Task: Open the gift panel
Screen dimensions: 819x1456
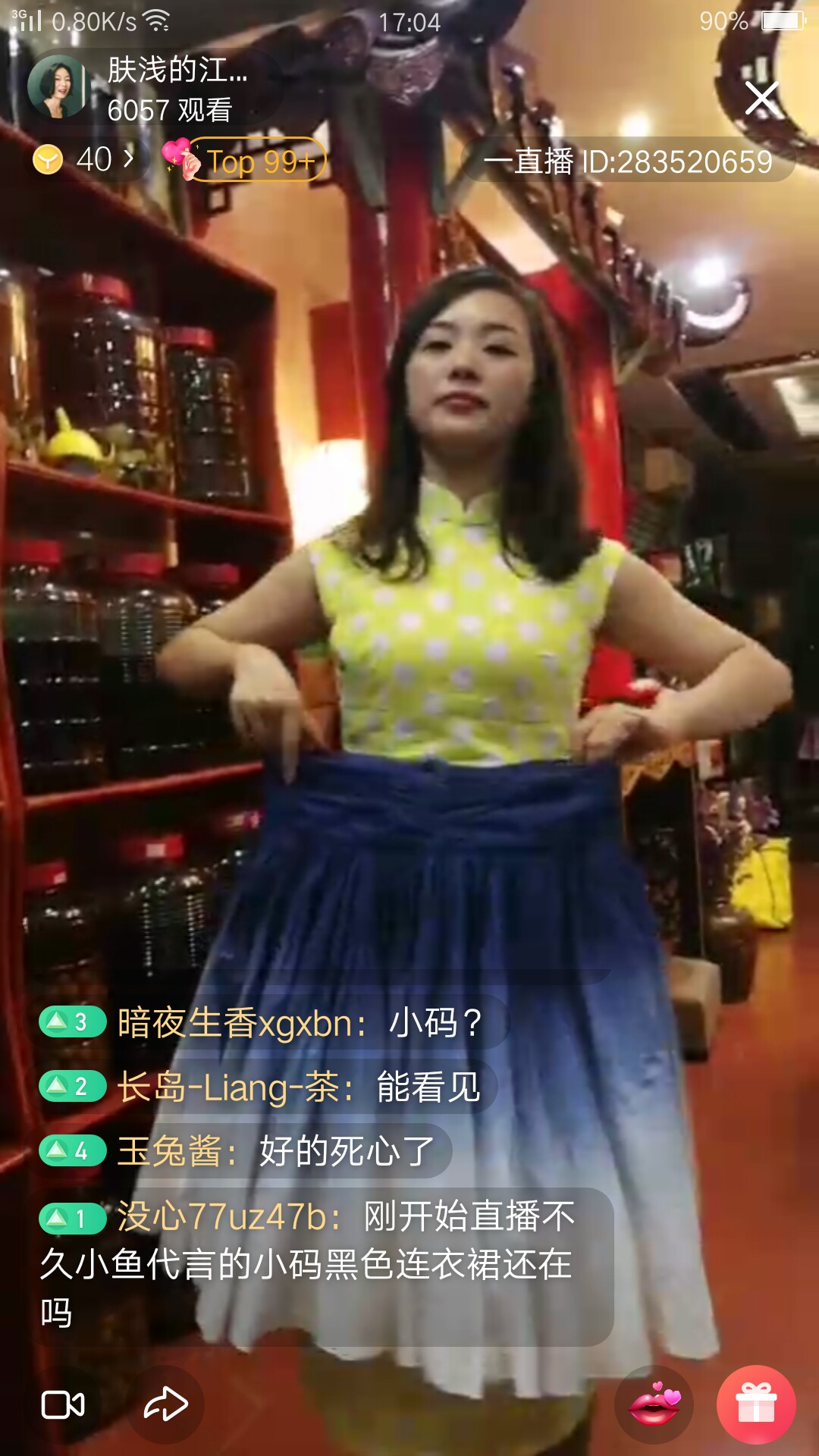Action: click(756, 1404)
